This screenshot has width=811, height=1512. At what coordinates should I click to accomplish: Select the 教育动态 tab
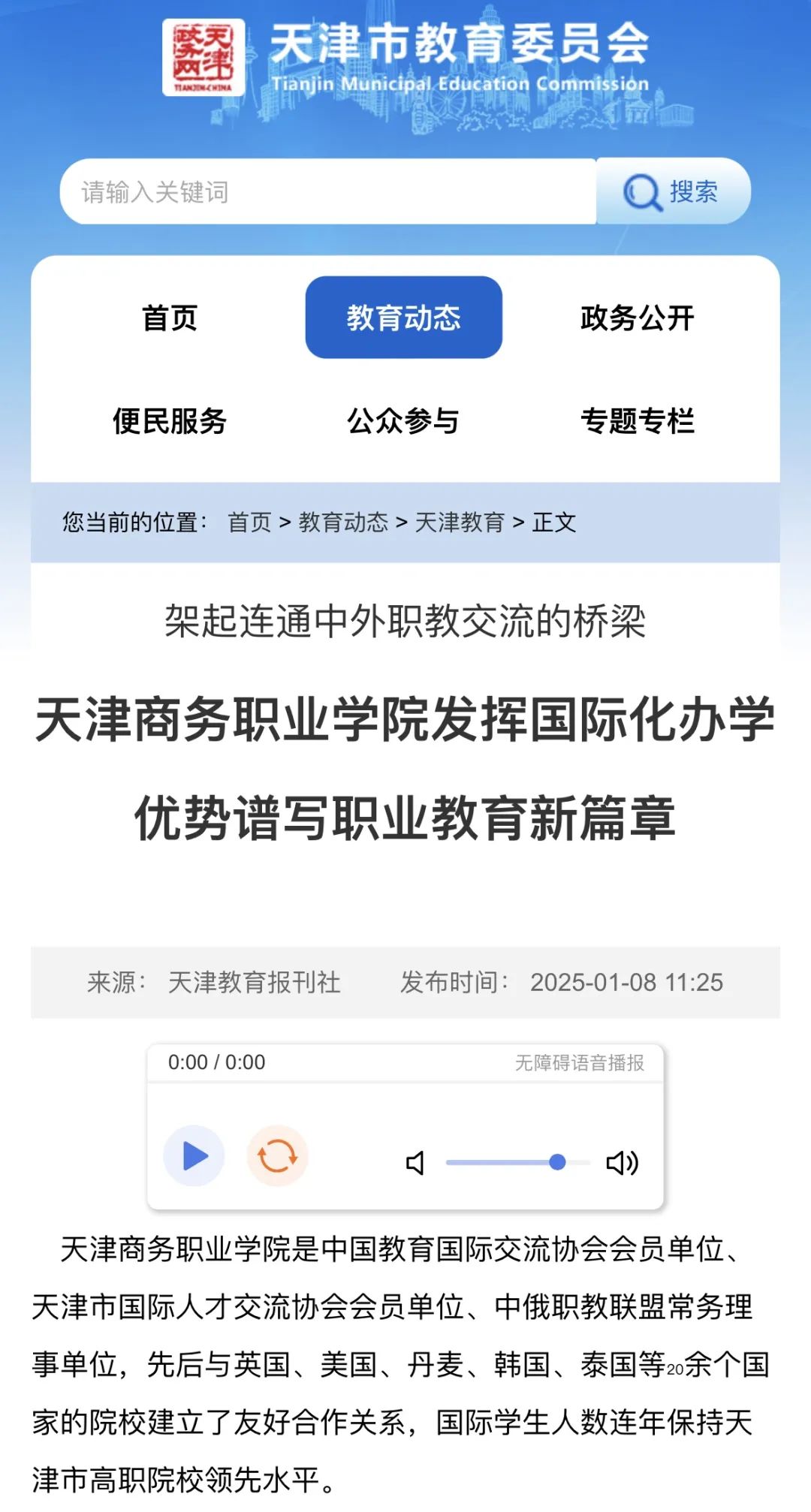point(403,318)
